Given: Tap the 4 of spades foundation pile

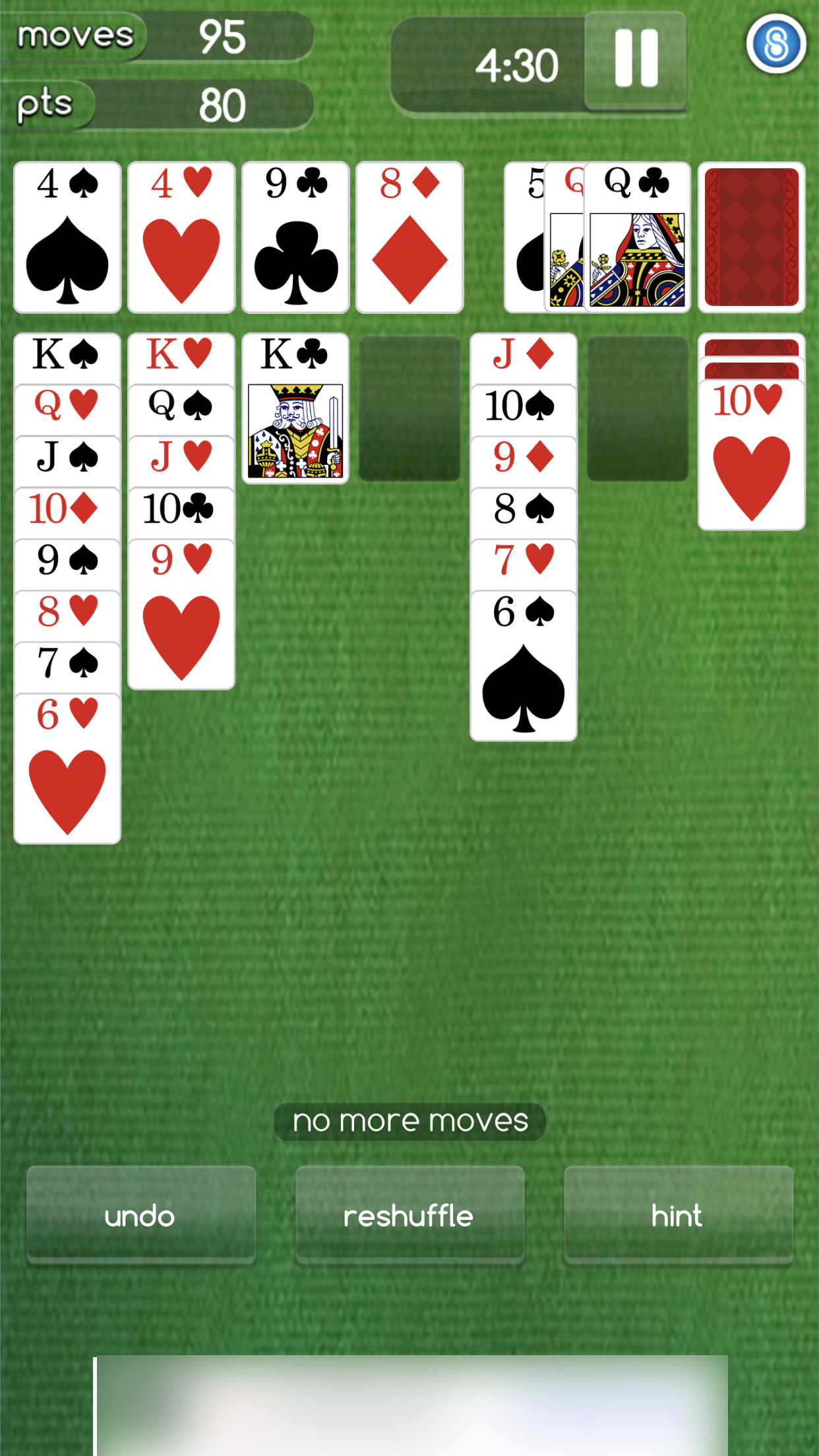Looking at the screenshot, I should point(67,237).
